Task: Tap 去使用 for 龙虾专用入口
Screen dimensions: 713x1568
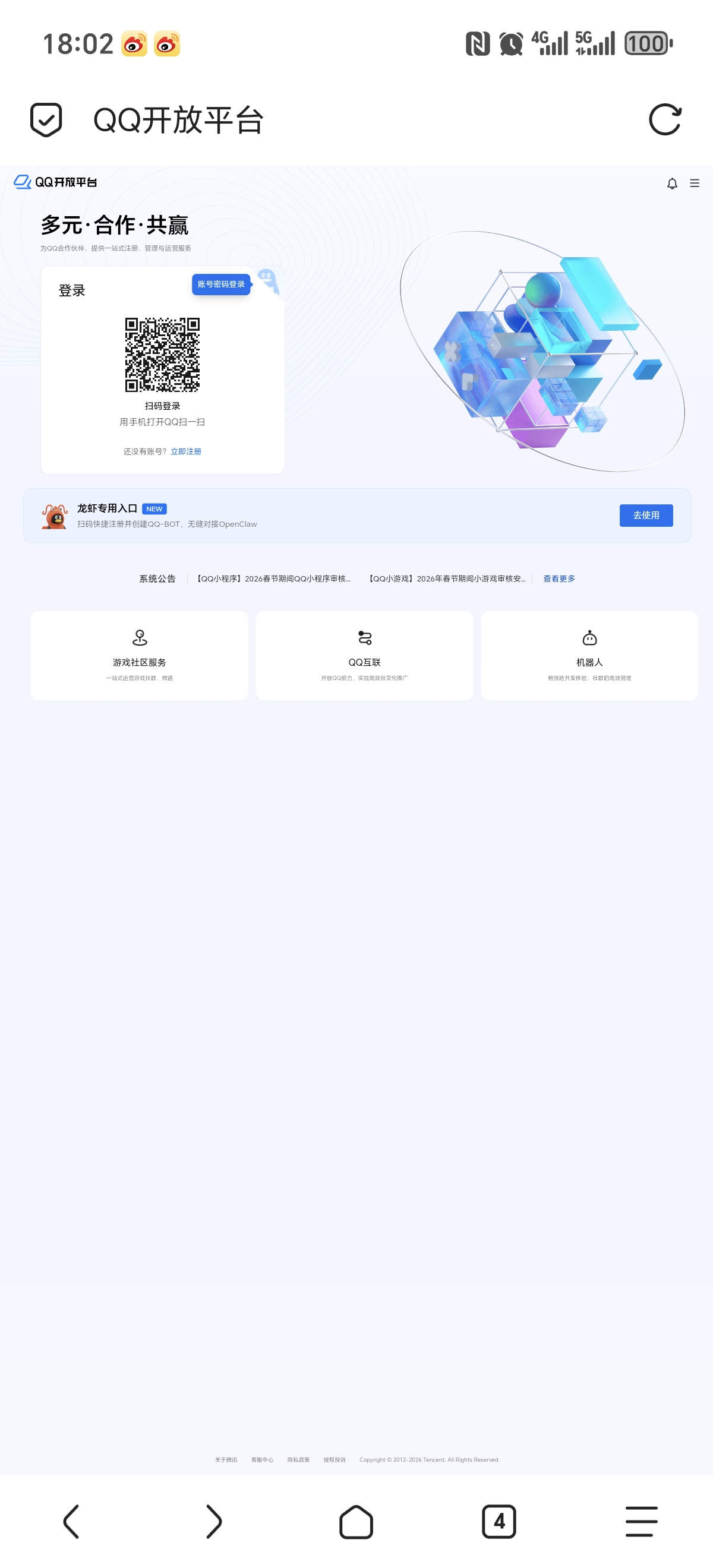Action: 645,516
